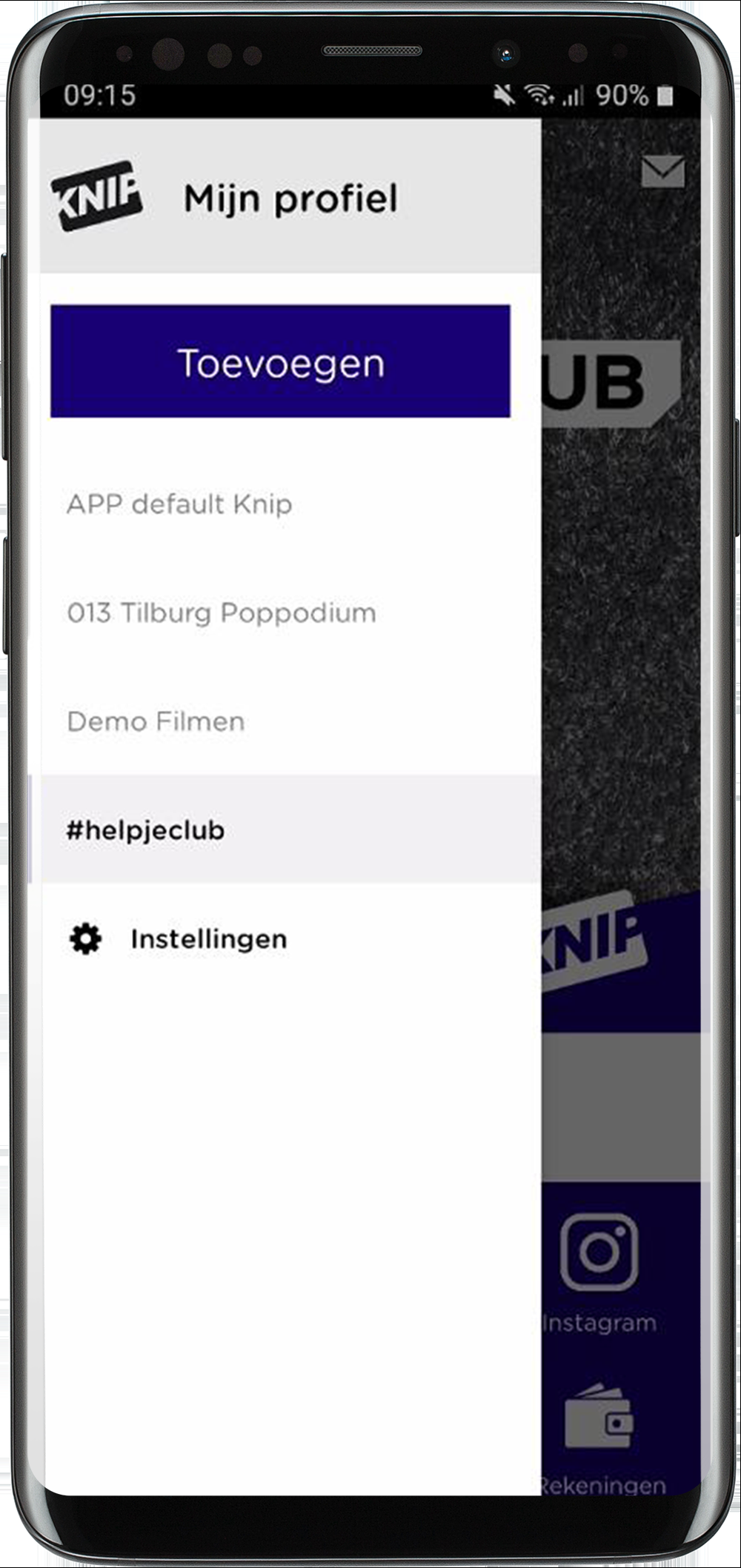Select APP default Knip profile

[179, 504]
